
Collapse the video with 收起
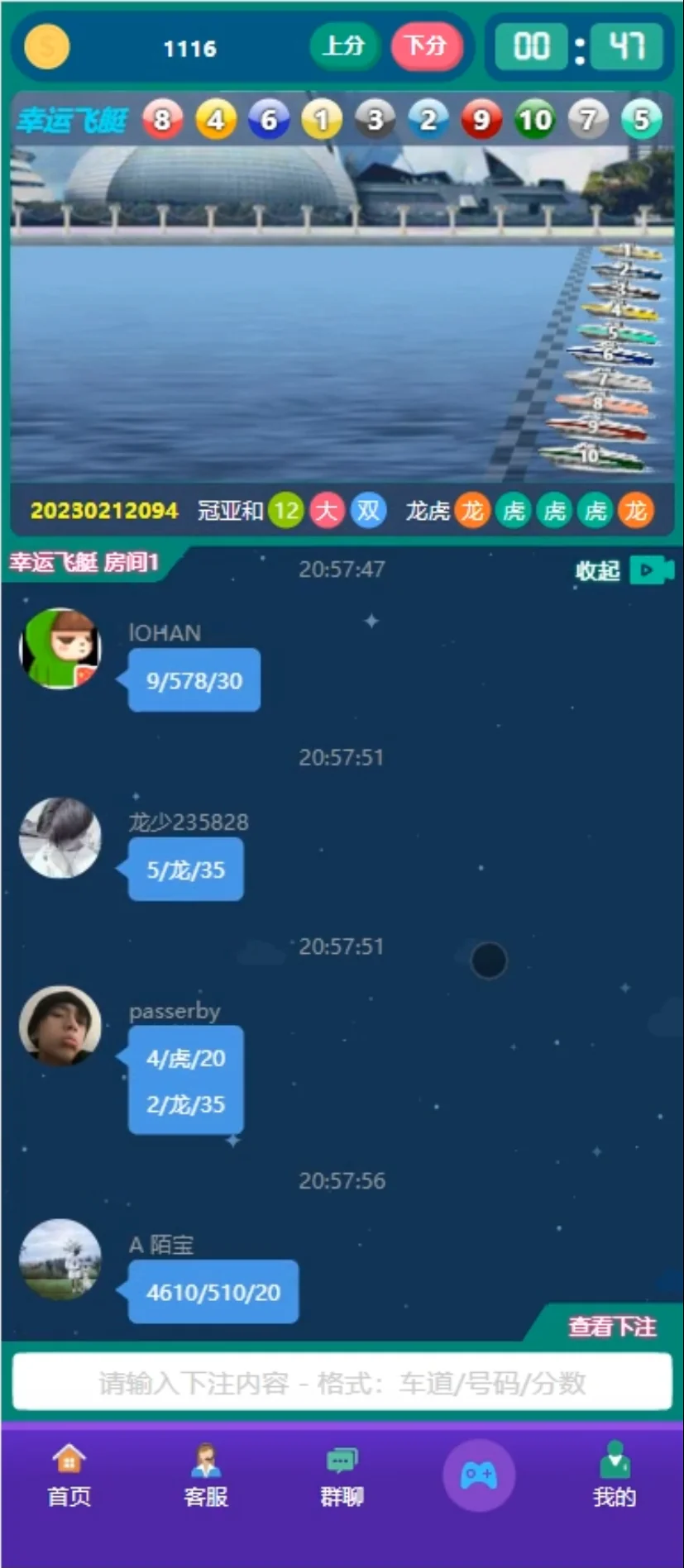click(x=624, y=570)
